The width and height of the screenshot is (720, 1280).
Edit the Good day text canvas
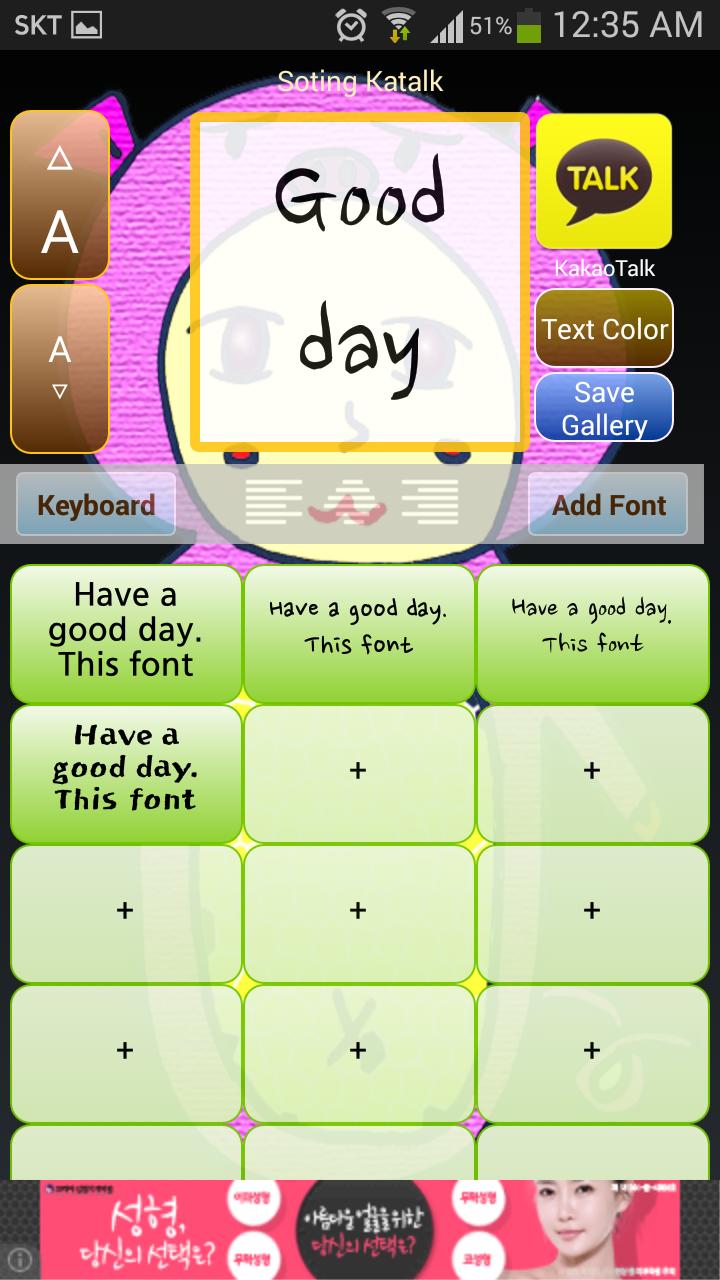click(x=359, y=282)
